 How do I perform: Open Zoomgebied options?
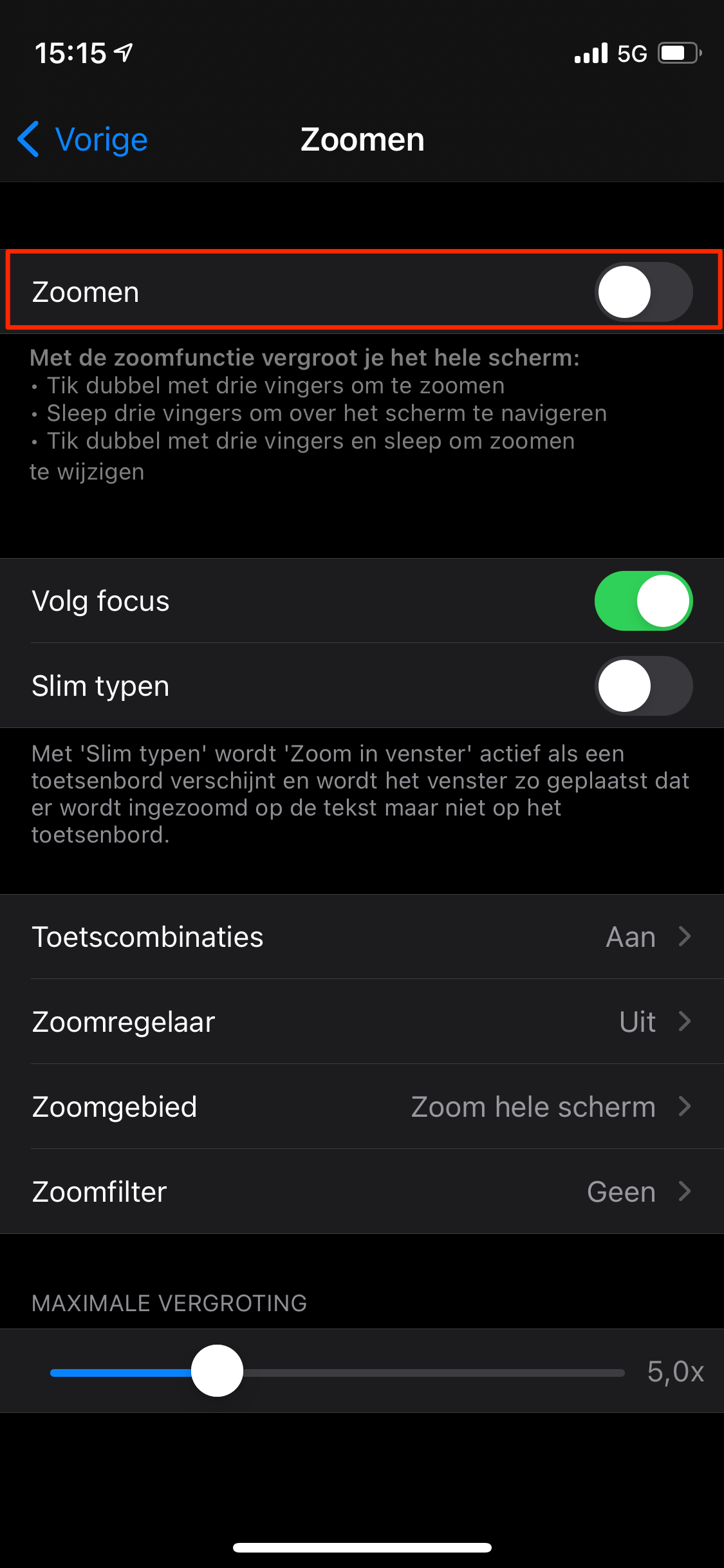pyautogui.click(x=362, y=1107)
